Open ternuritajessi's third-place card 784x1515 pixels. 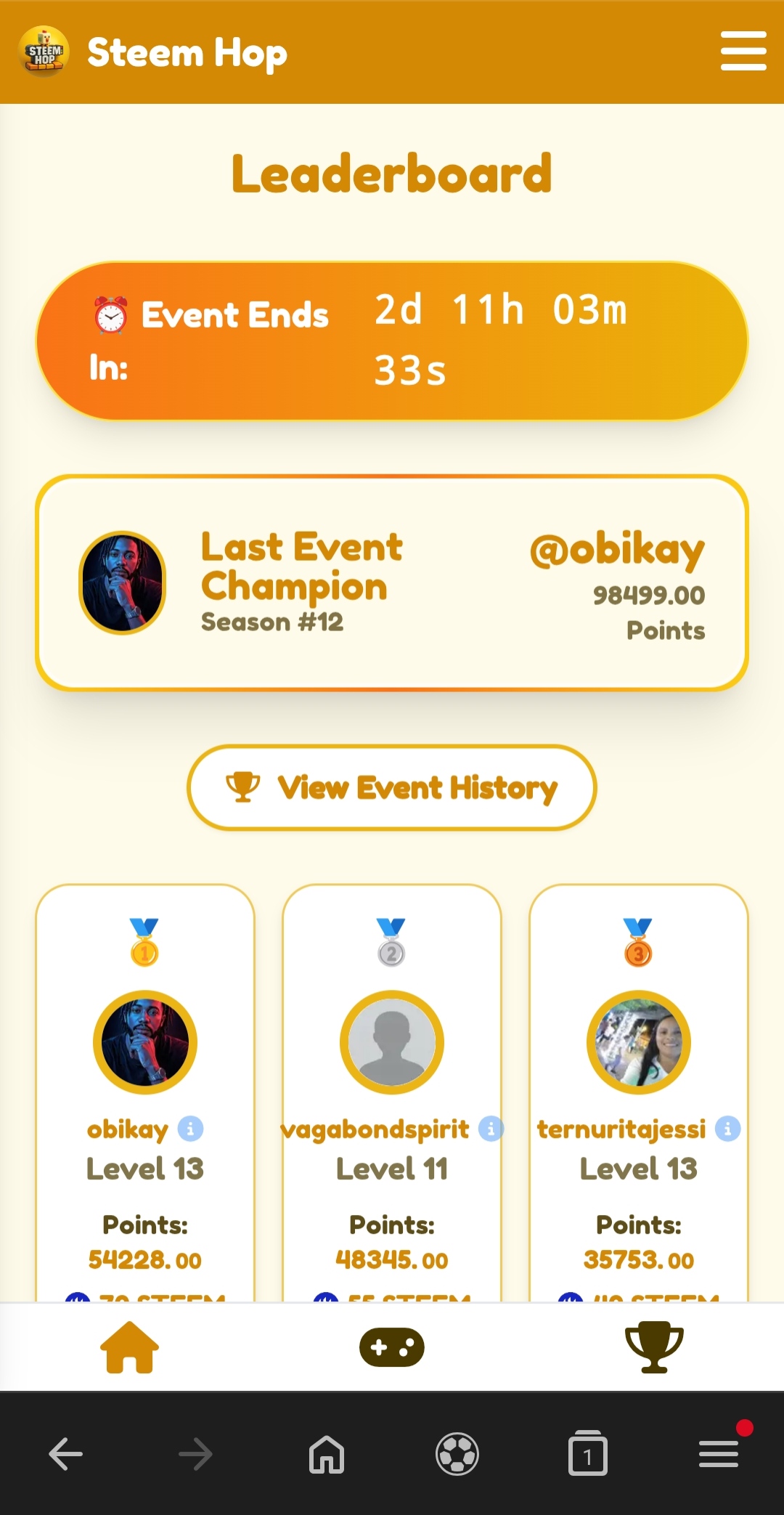point(639,1093)
